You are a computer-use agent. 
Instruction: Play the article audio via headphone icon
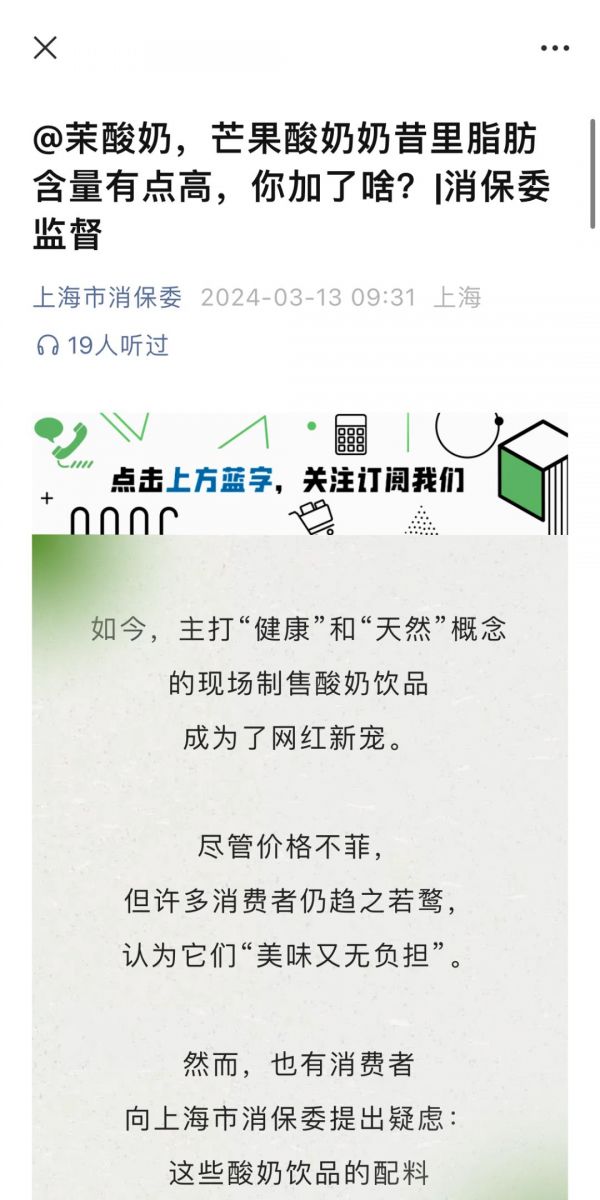(47, 346)
